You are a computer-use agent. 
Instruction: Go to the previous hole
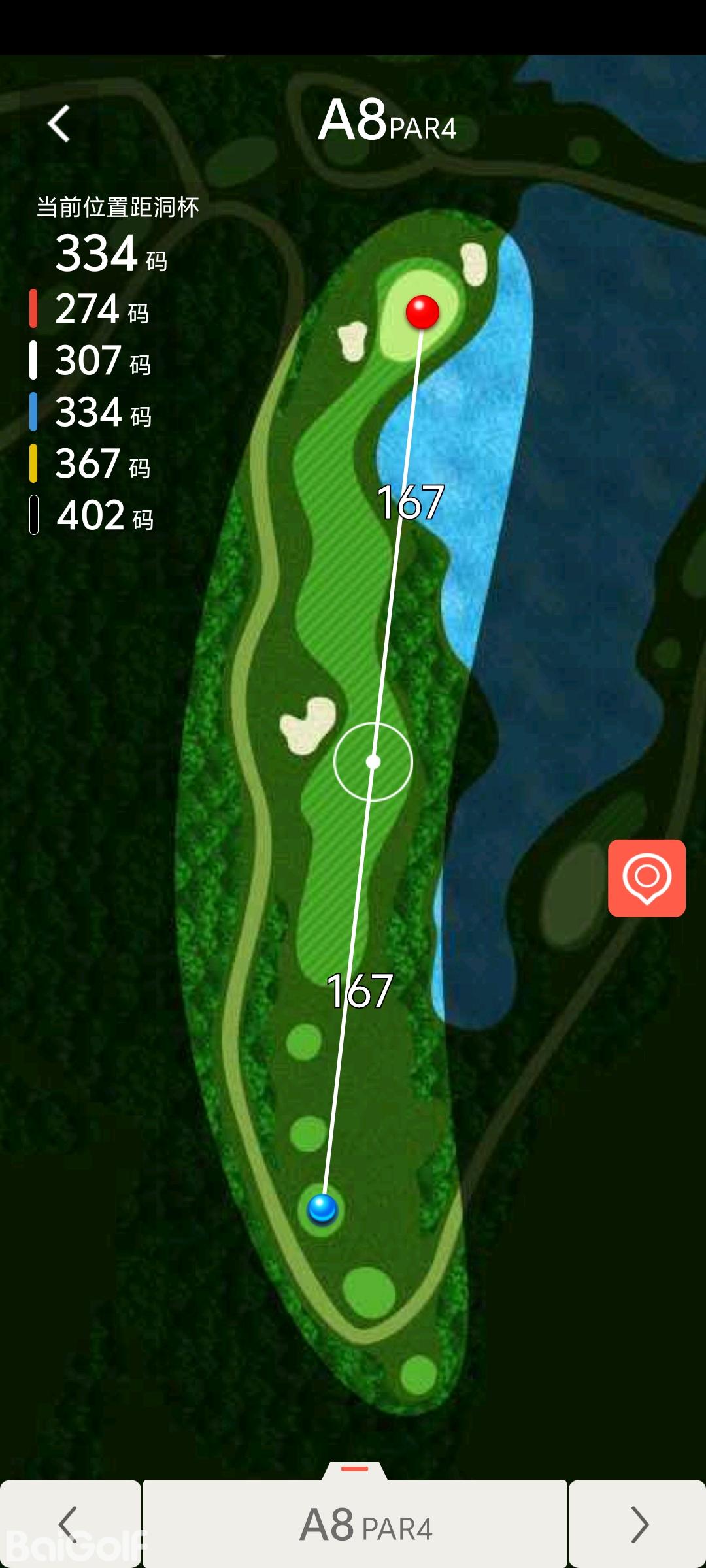(69, 1524)
